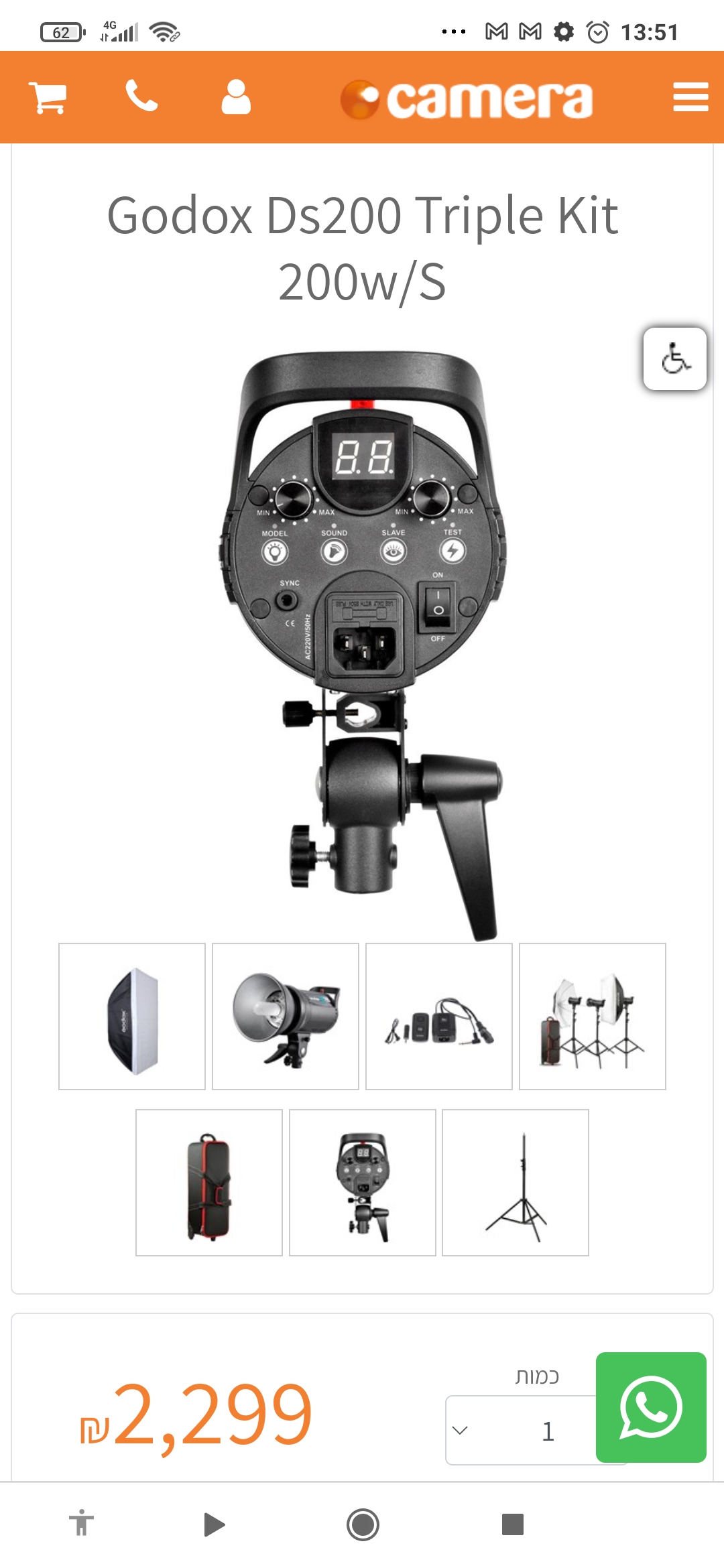
Task: View the full three-light kit thumbnail
Action: [x=593, y=1017]
